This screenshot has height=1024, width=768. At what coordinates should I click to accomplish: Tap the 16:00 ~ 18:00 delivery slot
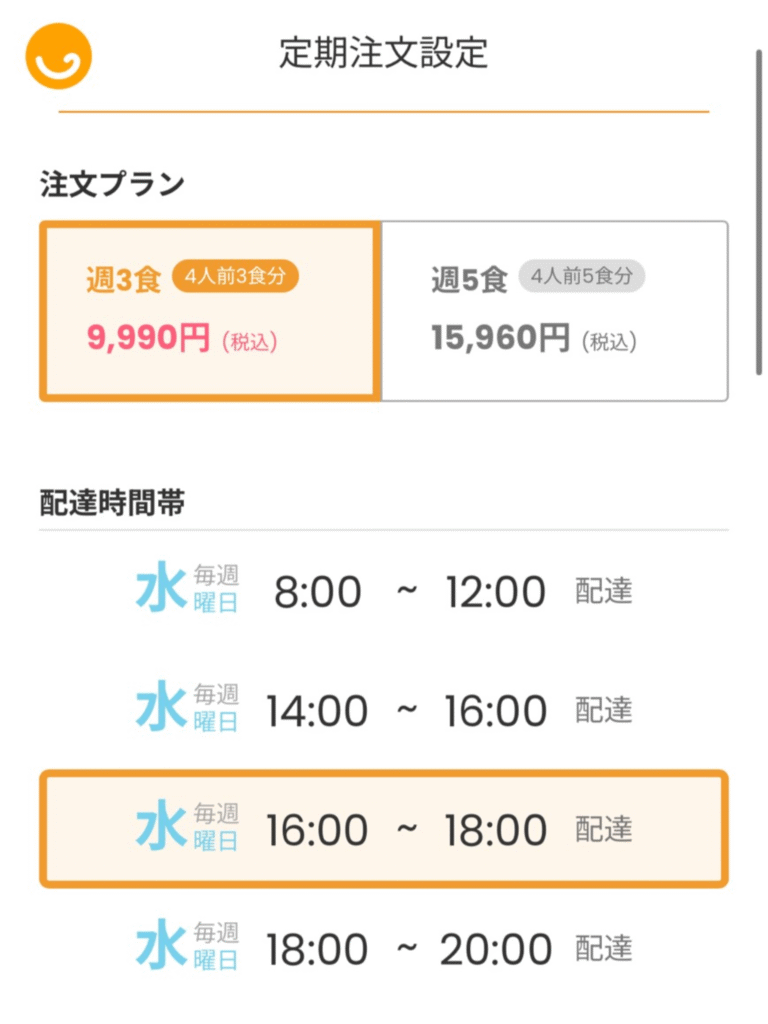pyautogui.click(x=384, y=829)
